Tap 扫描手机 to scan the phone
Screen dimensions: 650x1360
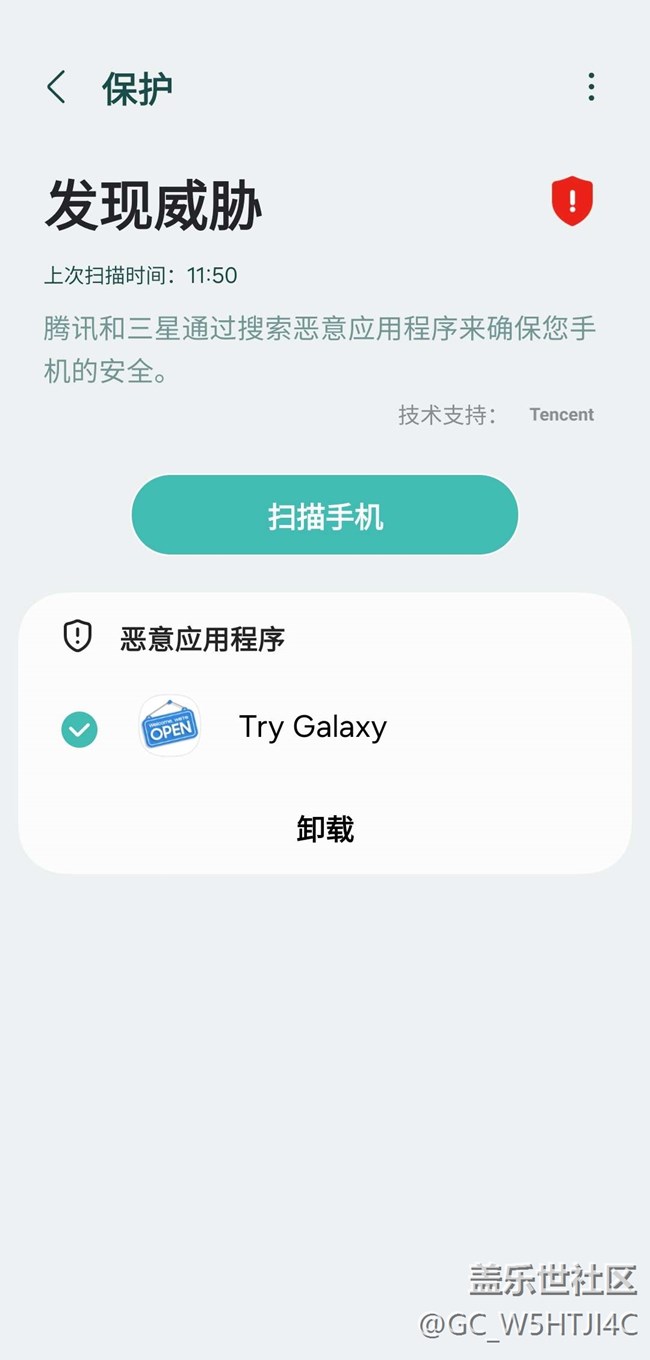[325, 515]
